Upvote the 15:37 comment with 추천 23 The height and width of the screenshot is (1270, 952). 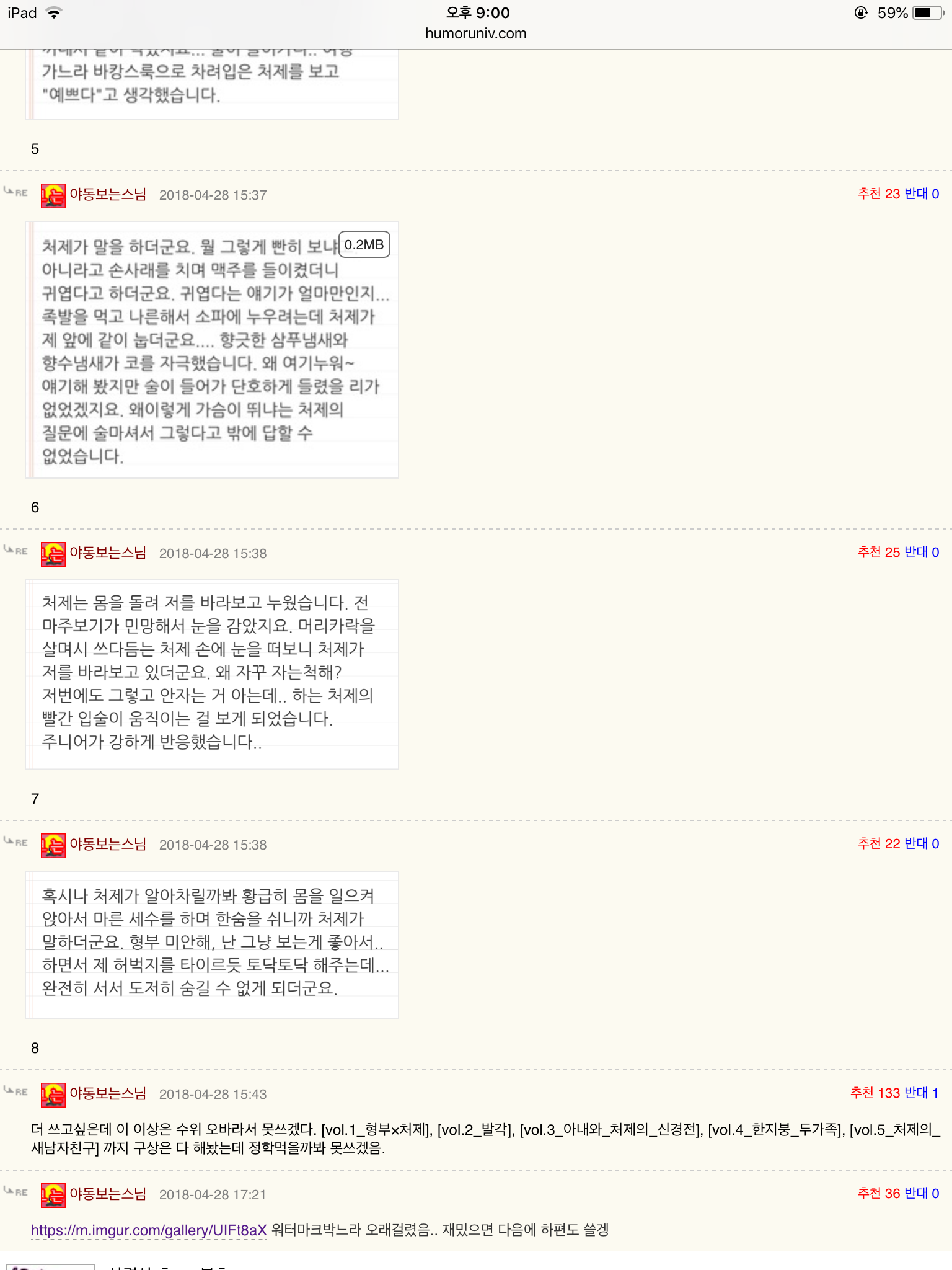coord(878,194)
